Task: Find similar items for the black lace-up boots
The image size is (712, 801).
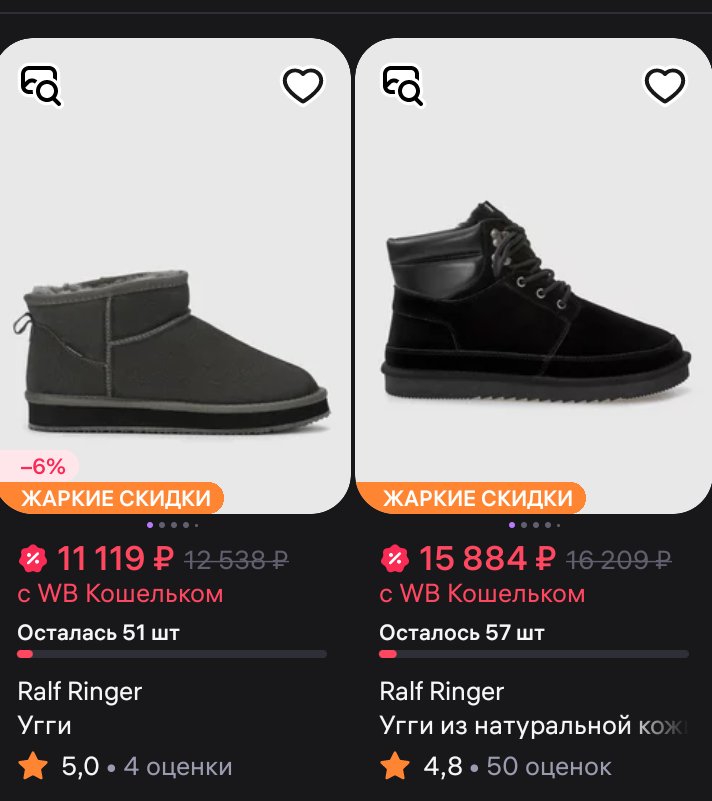Action: pyautogui.click(x=404, y=85)
